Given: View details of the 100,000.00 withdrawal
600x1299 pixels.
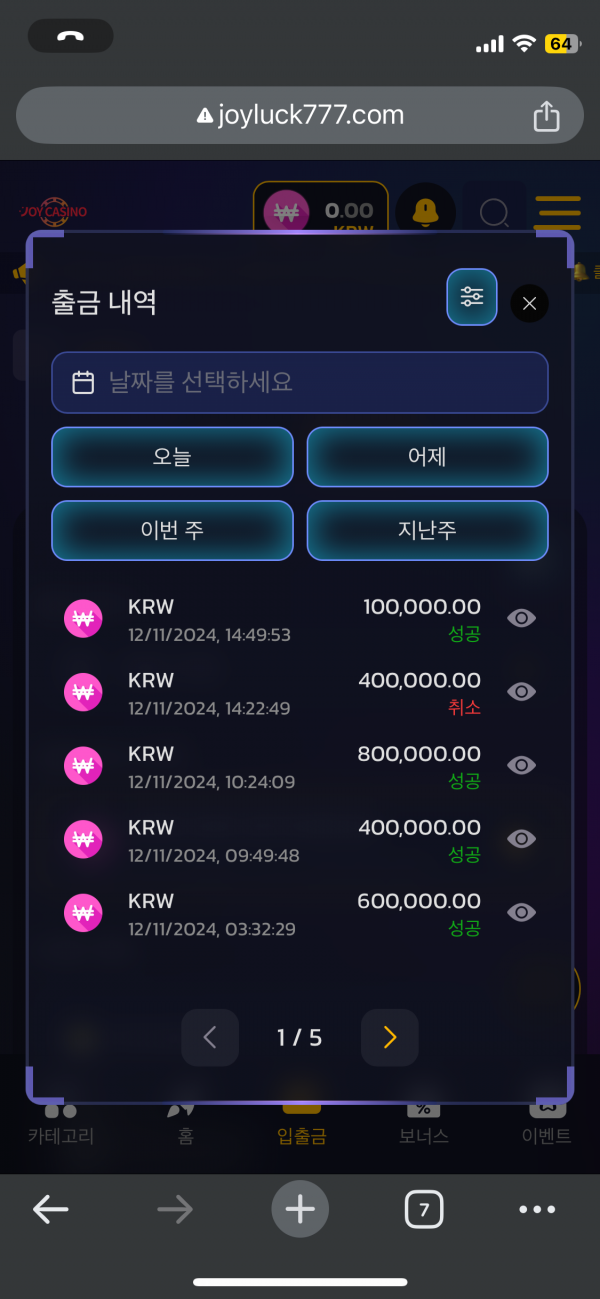Looking at the screenshot, I should click(521, 618).
